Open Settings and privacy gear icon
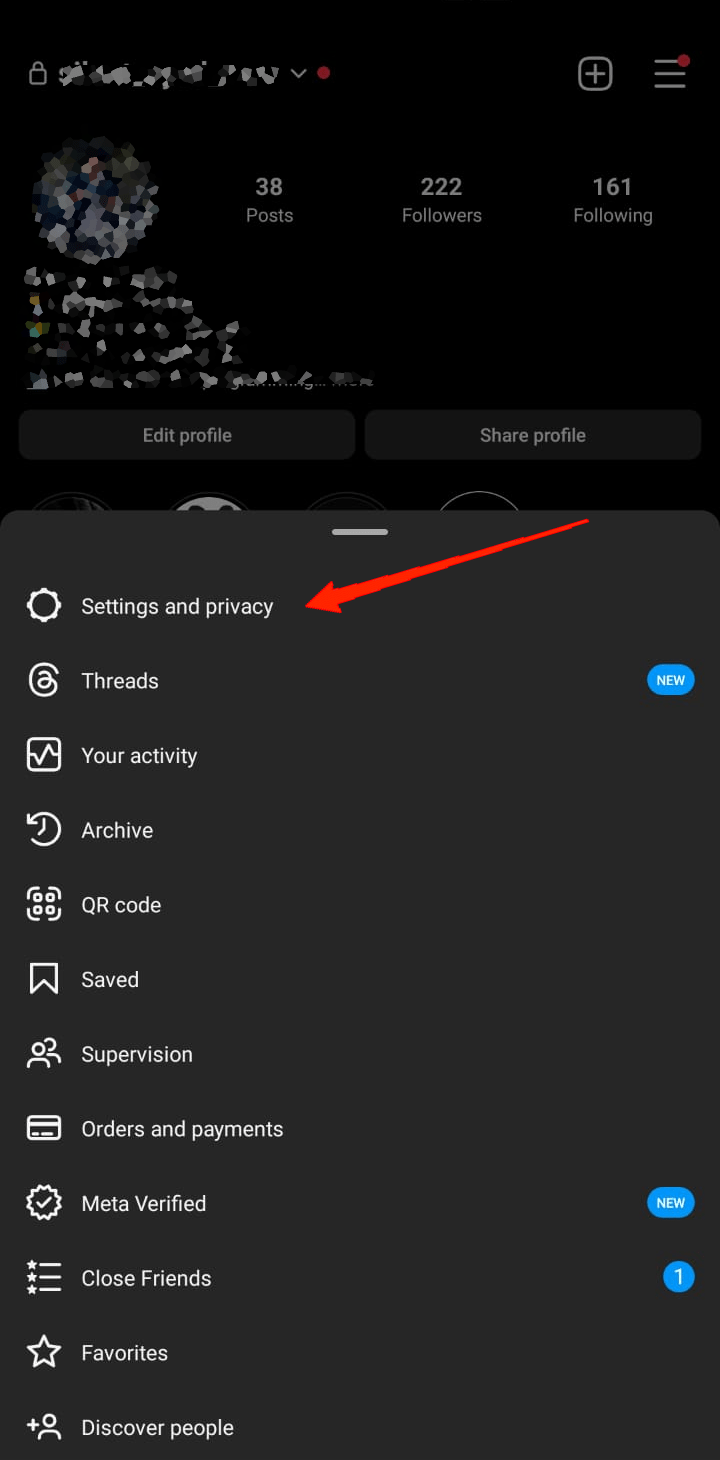The width and height of the screenshot is (720, 1460). [x=44, y=605]
